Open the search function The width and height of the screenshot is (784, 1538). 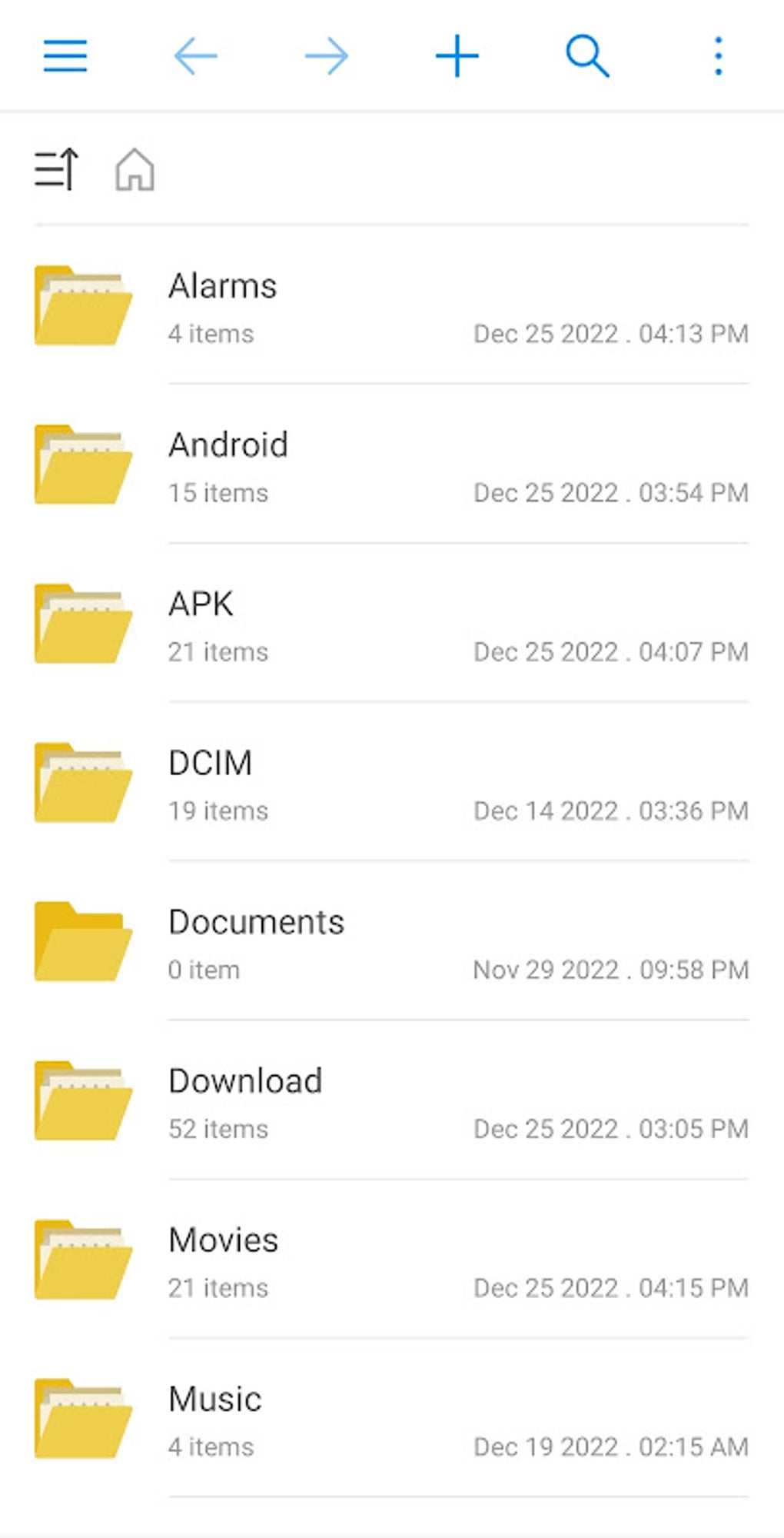tap(586, 55)
